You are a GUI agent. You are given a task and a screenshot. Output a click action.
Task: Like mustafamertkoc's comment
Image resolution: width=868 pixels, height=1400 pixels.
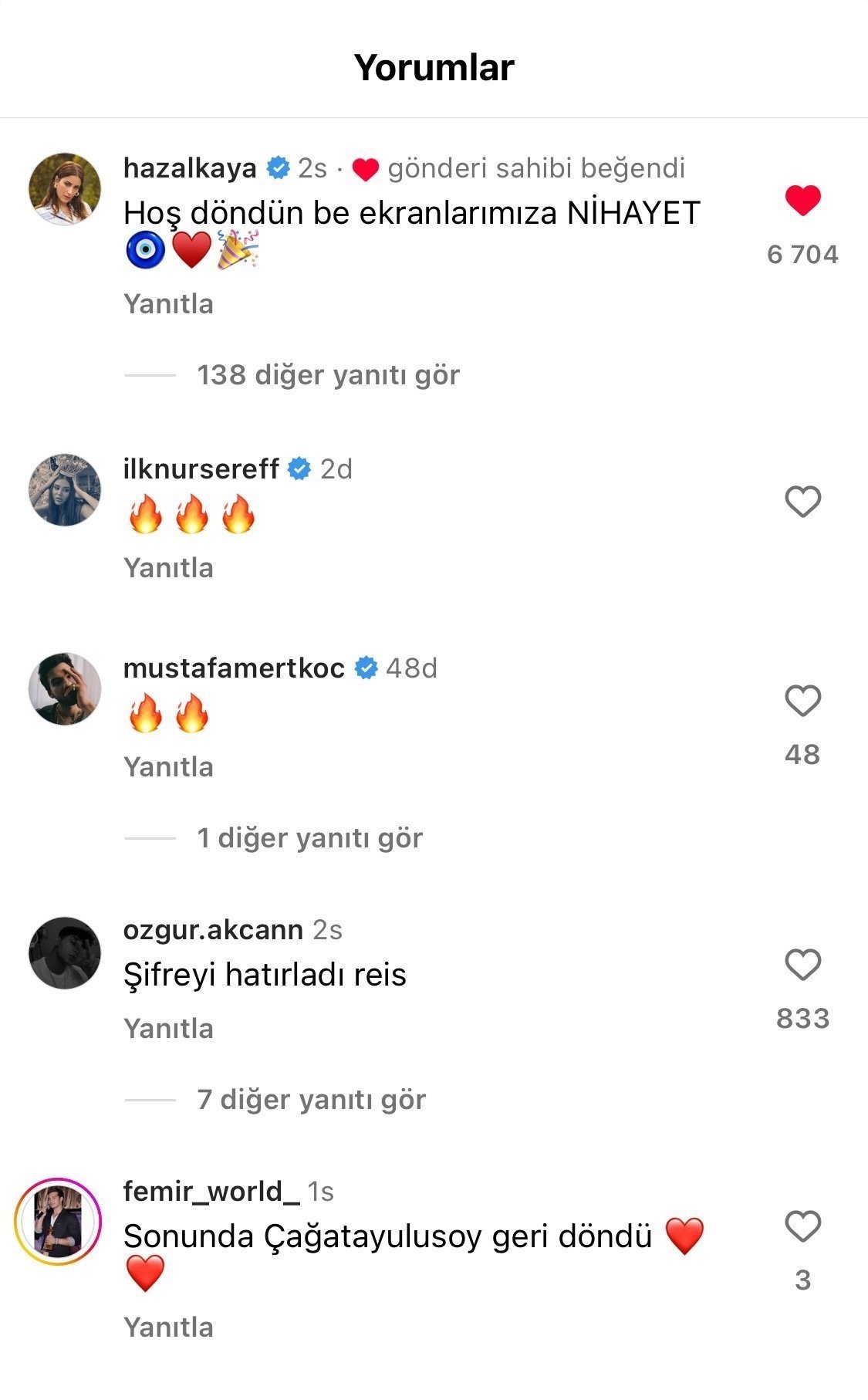click(802, 701)
